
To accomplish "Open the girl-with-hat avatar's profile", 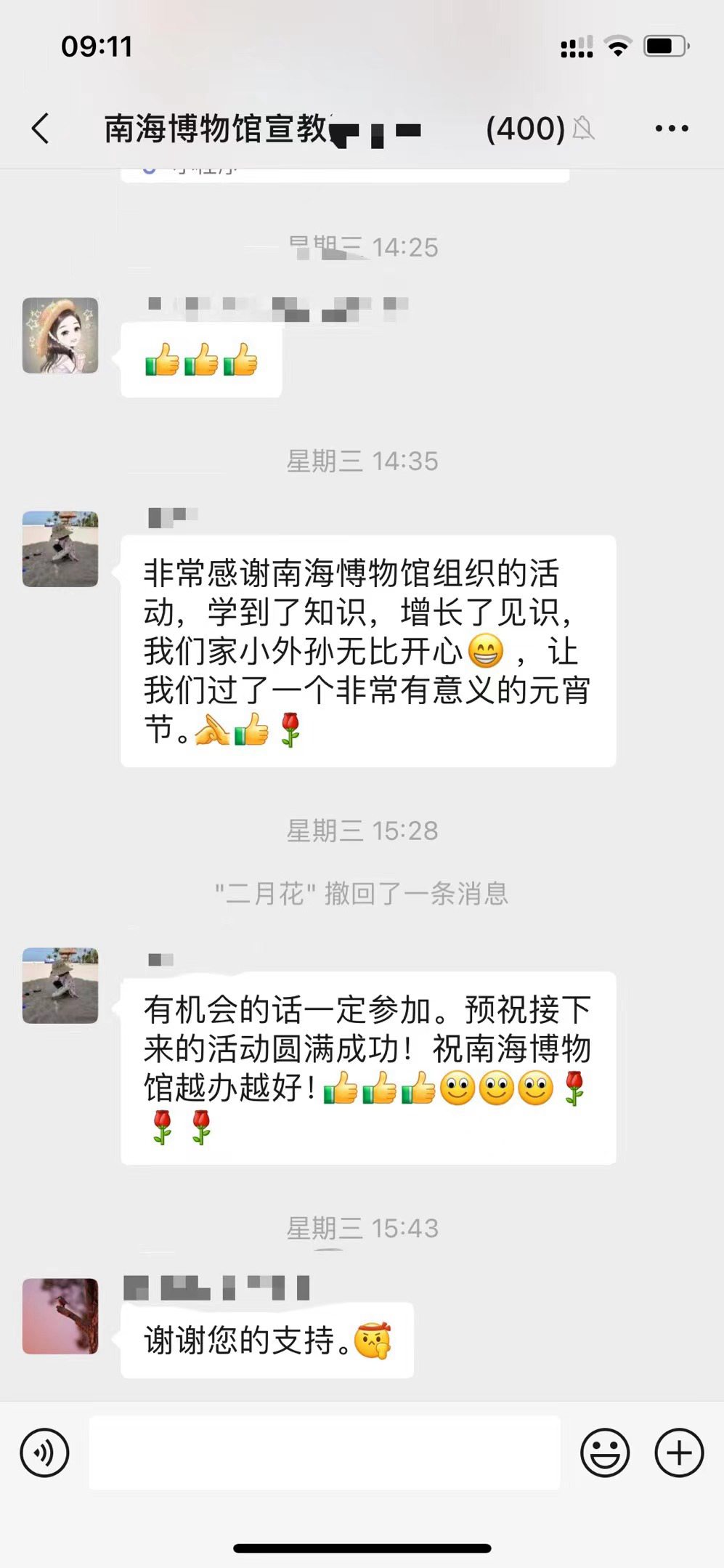I will [60, 335].
